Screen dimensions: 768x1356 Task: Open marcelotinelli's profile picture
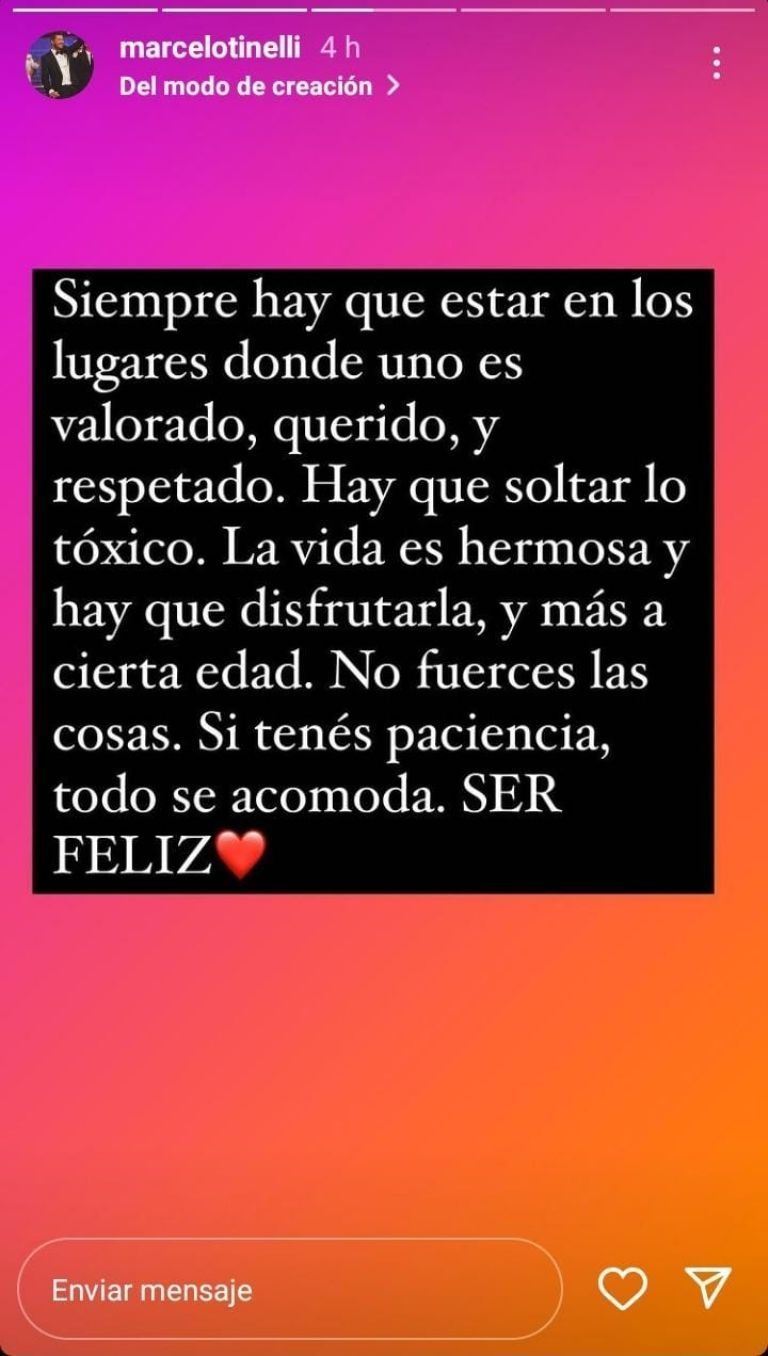click(59, 65)
